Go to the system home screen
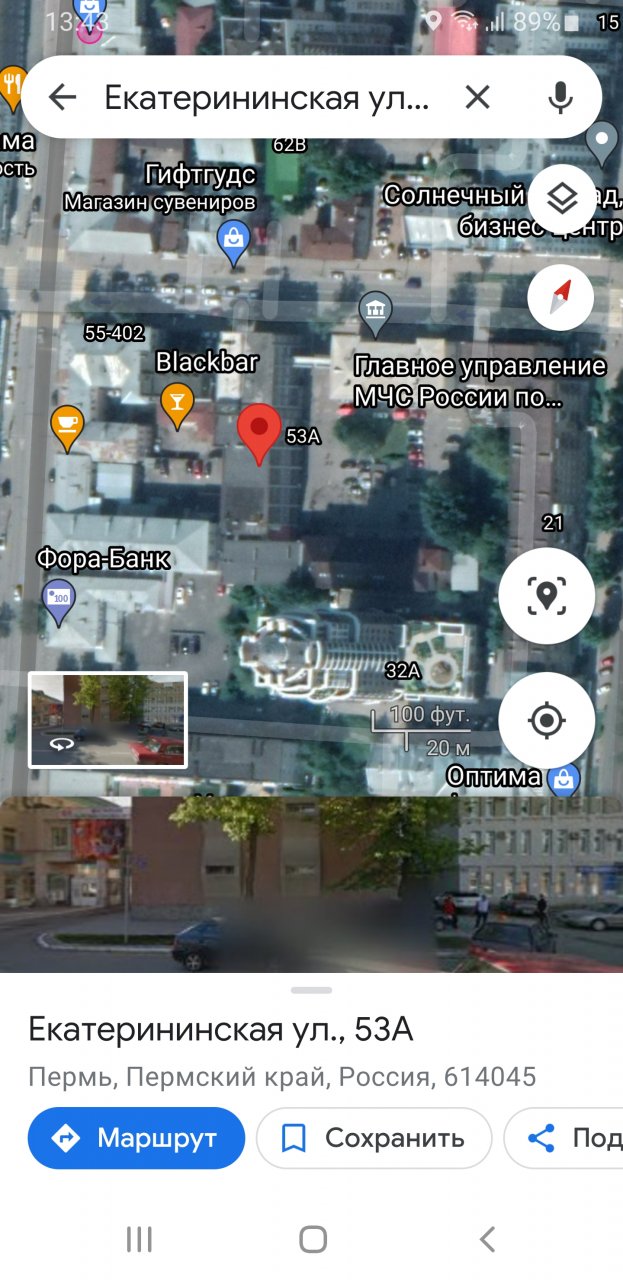Image resolution: width=623 pixels, height=1280 pixels. tap(312, 1240)
